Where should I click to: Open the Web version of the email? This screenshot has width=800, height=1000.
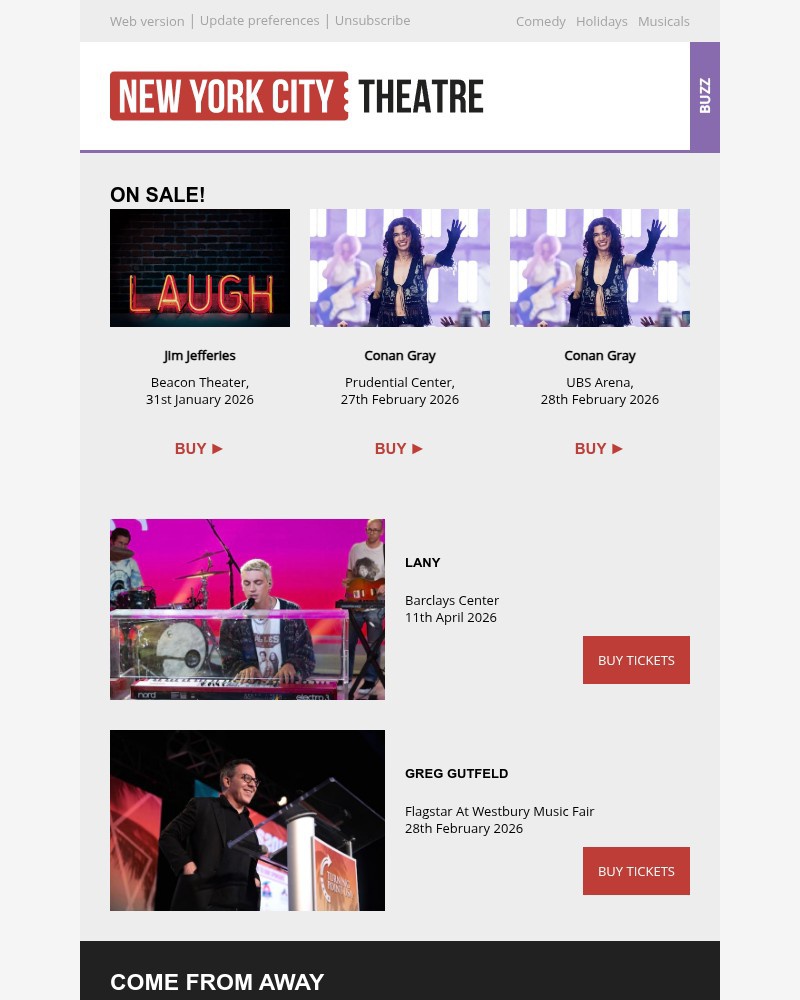click(x=147, y=21)
